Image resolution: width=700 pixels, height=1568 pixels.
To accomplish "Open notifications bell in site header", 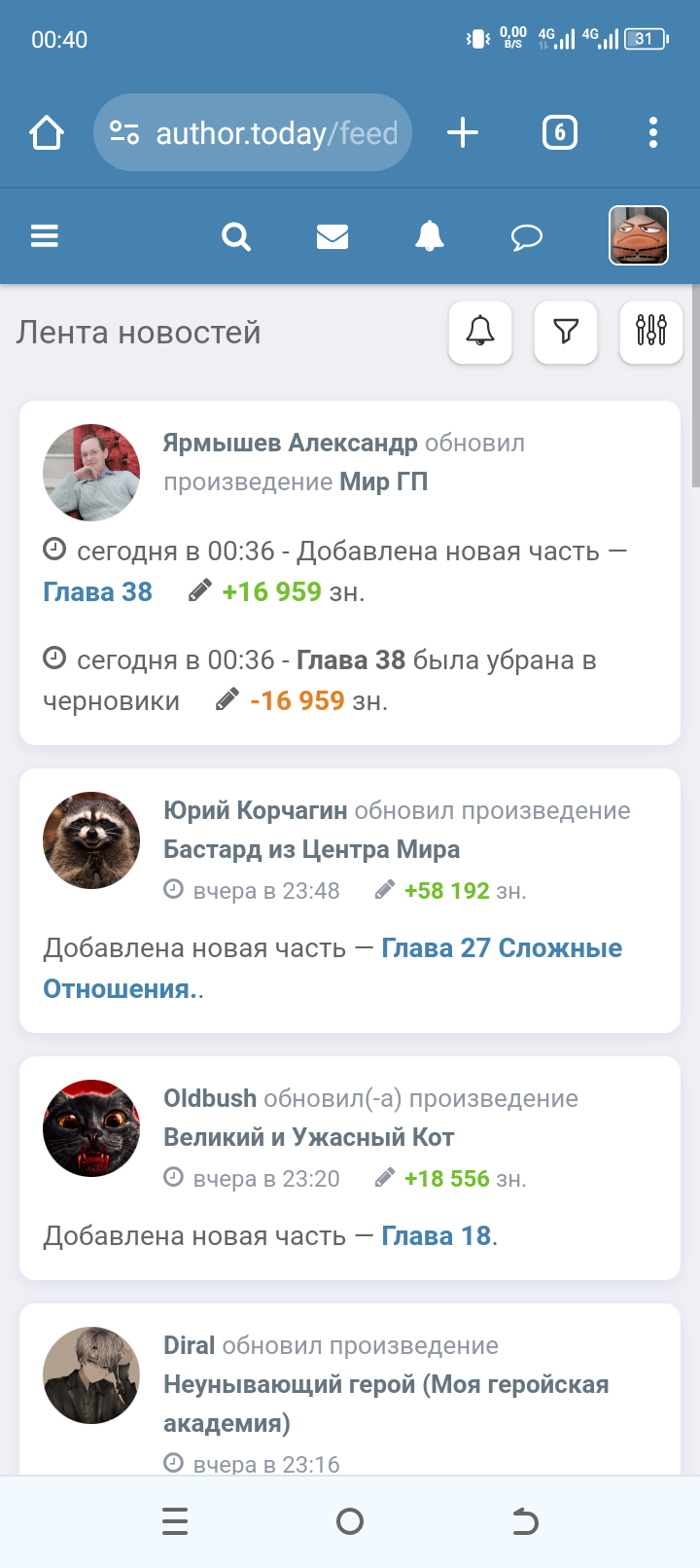I will pos(430,236).
